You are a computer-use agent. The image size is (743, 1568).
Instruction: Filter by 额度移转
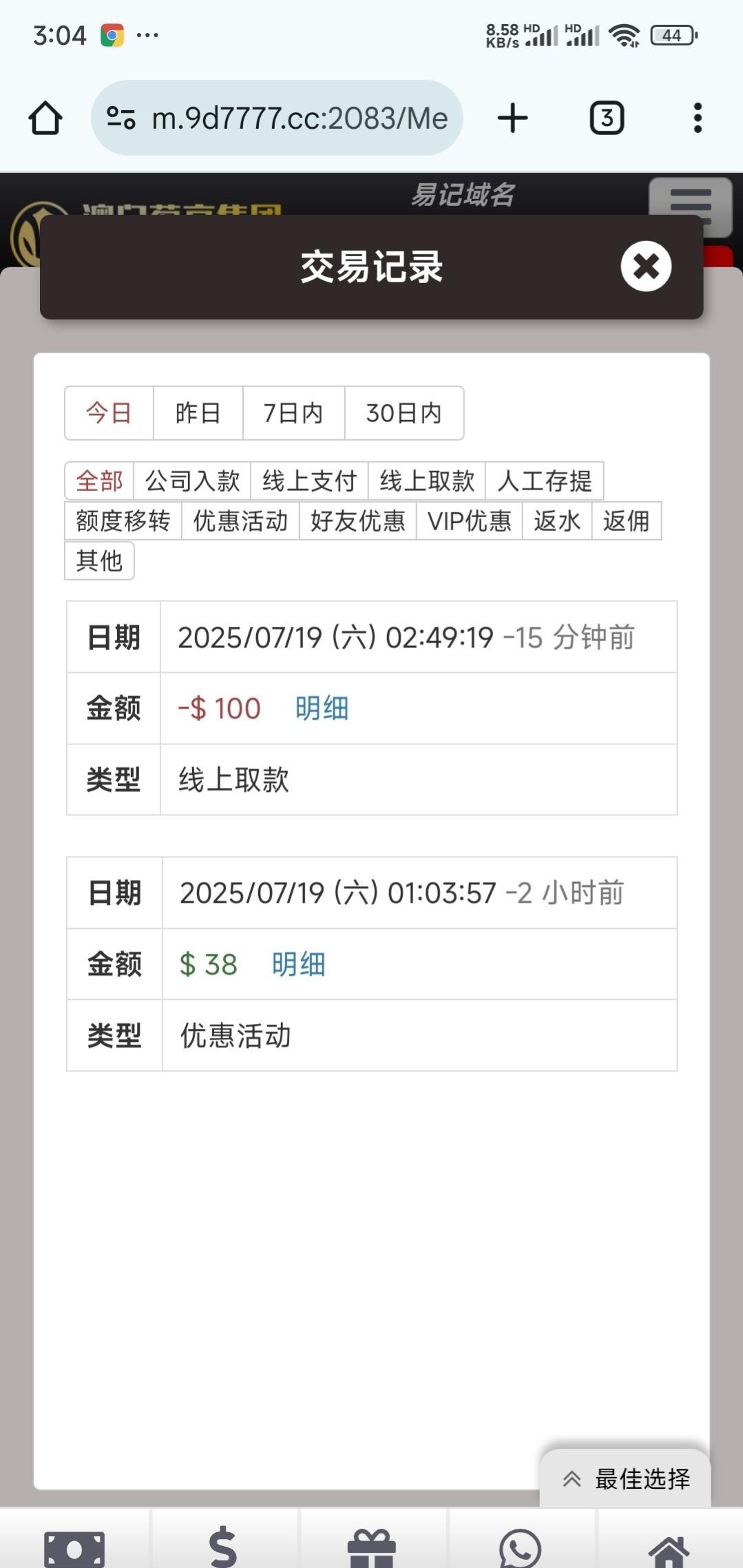tap(123, 521)
